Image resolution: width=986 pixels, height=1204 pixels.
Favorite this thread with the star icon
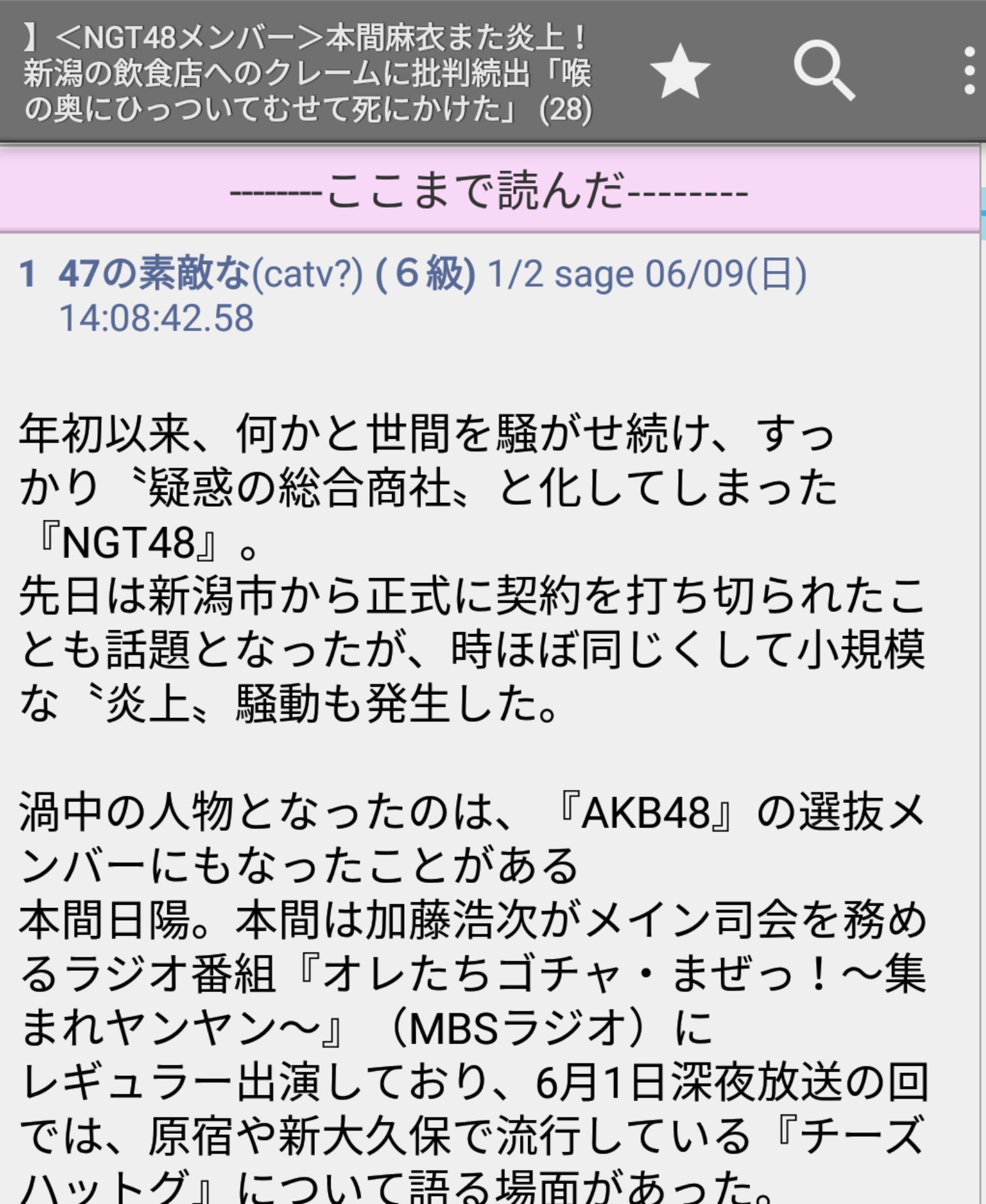[679, 71]
